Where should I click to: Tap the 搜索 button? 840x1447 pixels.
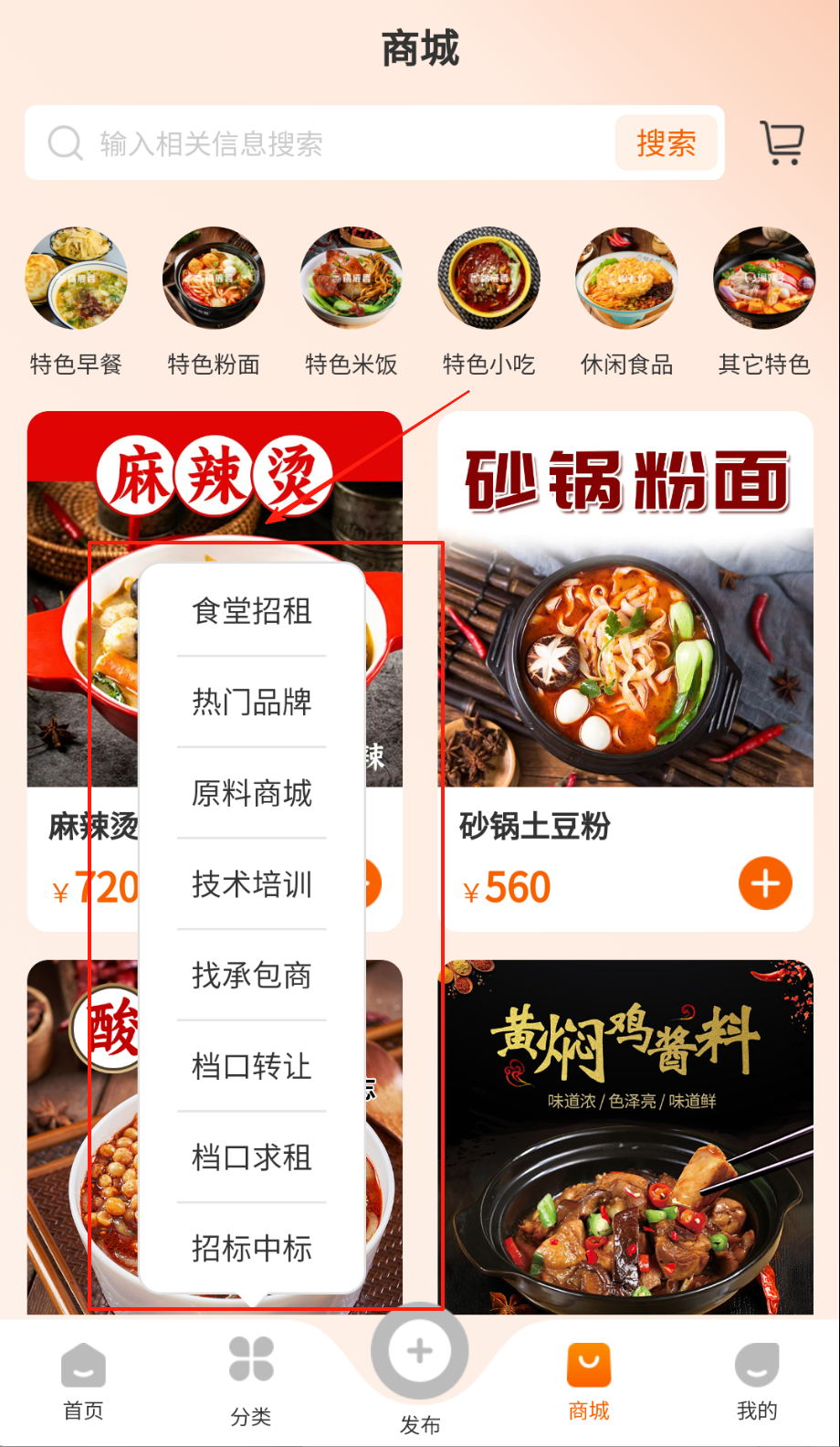tap(666, 143)
